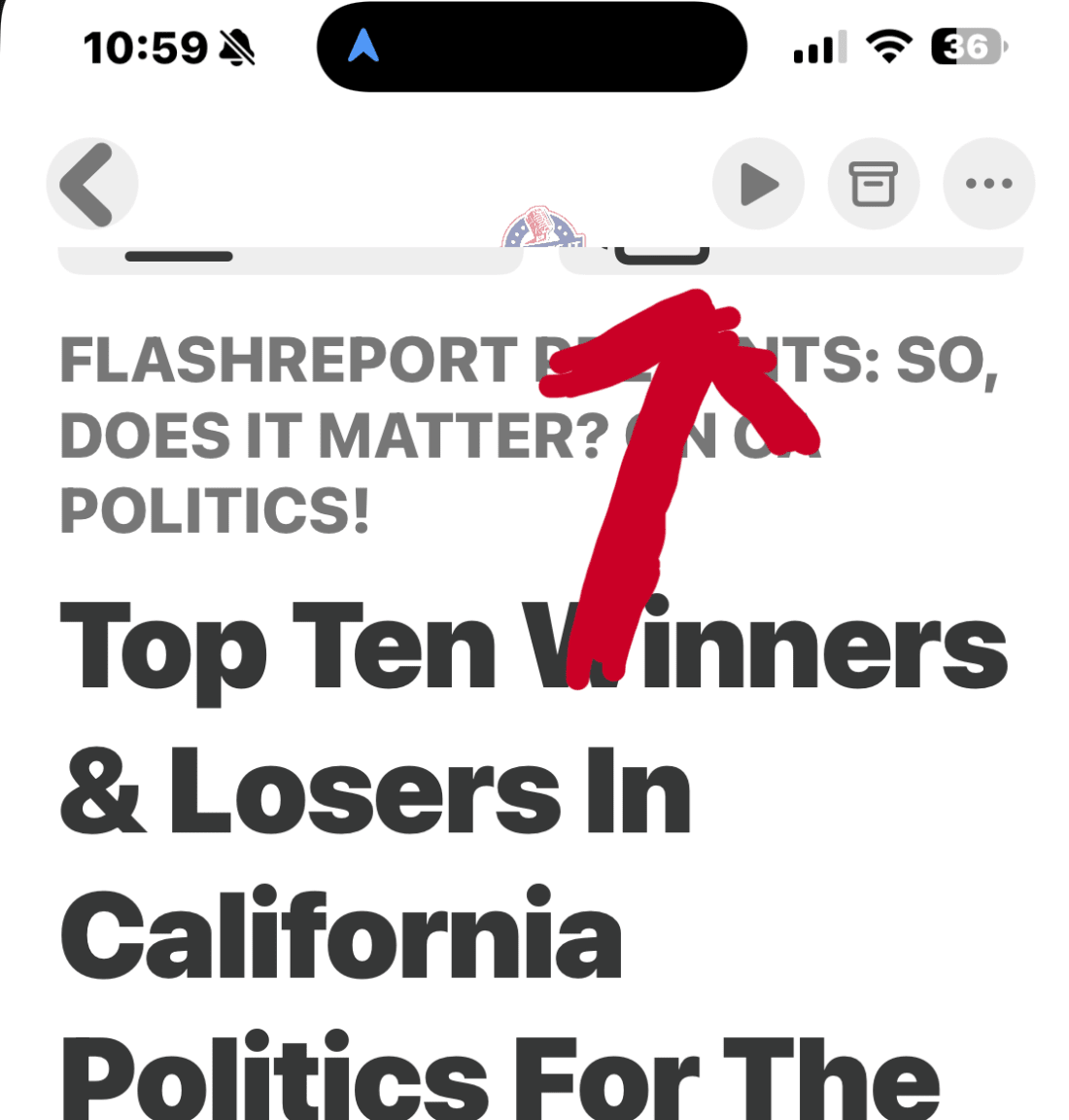Archive this post

pos(874,184)
